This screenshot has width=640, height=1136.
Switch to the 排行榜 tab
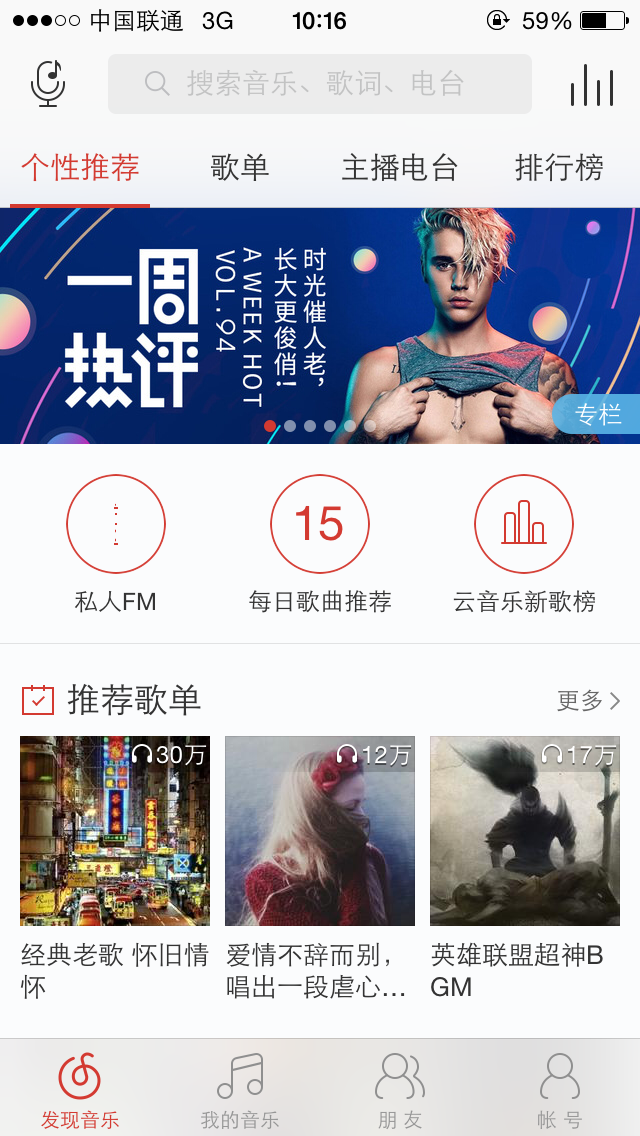click(559, 168)
